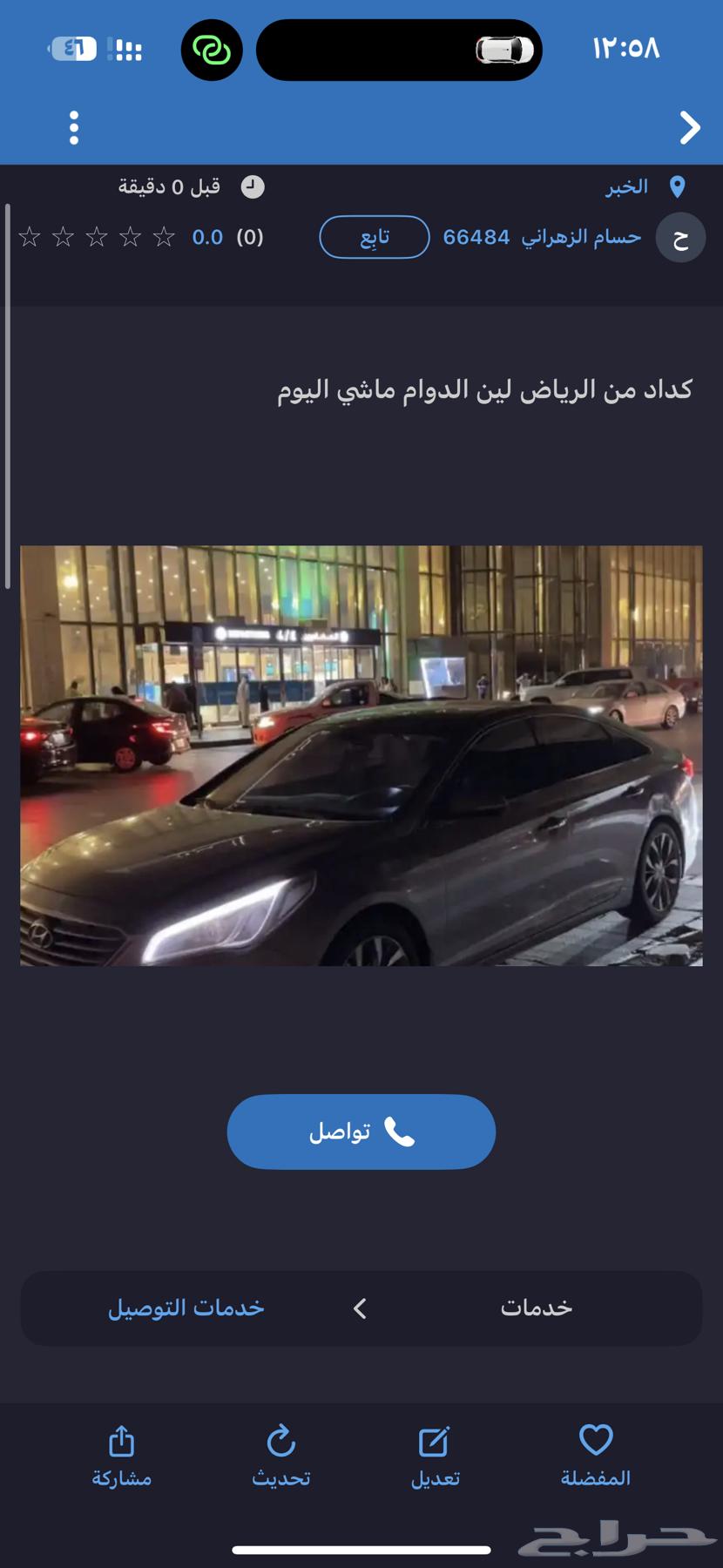
Task: Tap the location pin next to الخبر
Action: pos(678,186)
